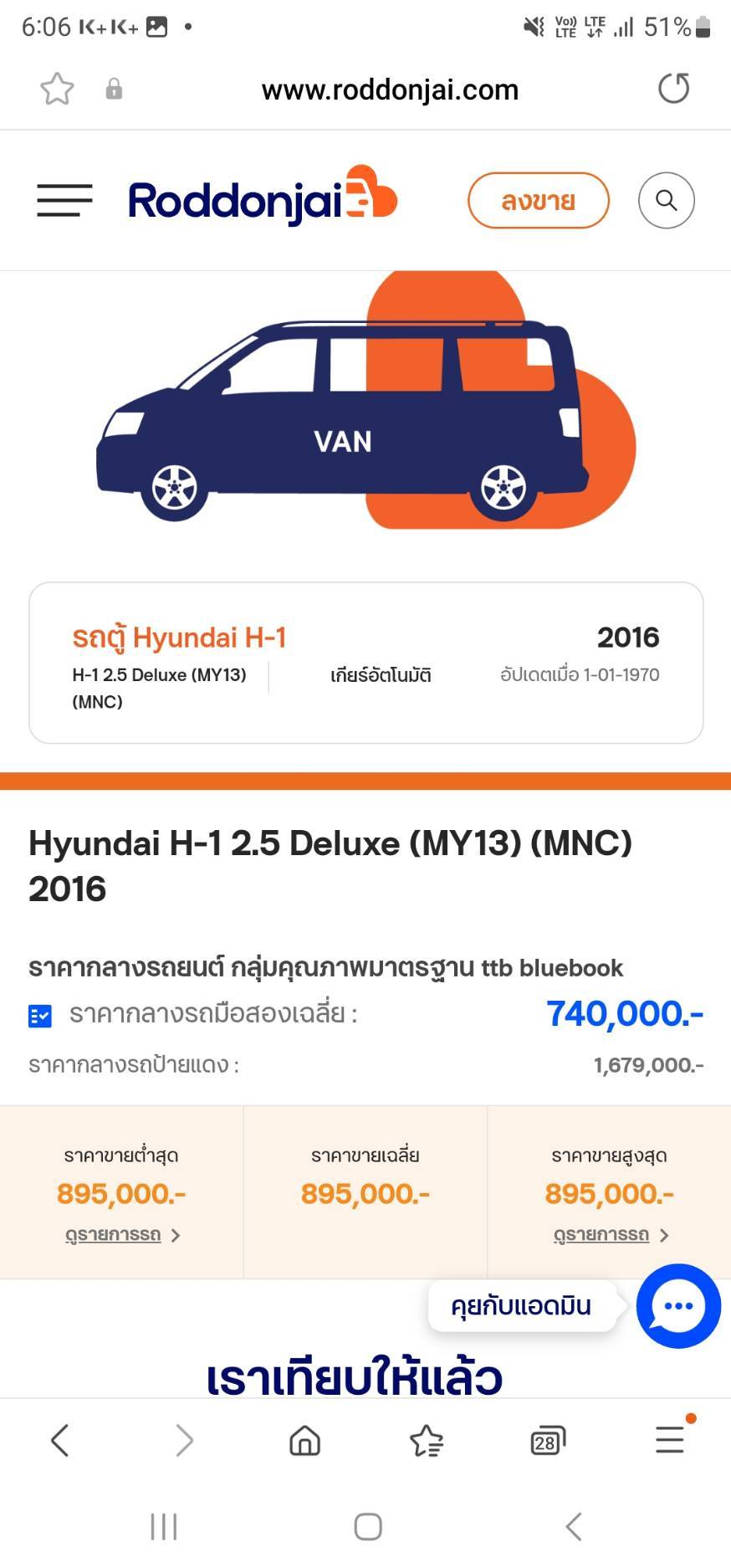
Task: Open recent apps from the navigation bar
Action: pos(164,1527)
